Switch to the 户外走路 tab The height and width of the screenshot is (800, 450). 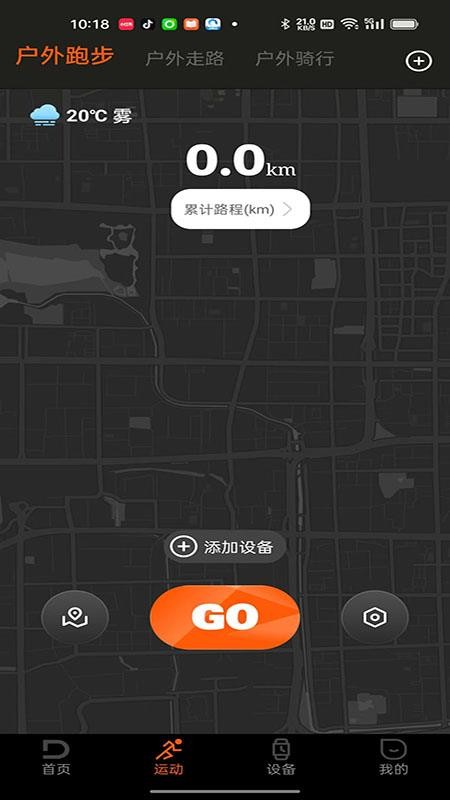pos(185,58)
